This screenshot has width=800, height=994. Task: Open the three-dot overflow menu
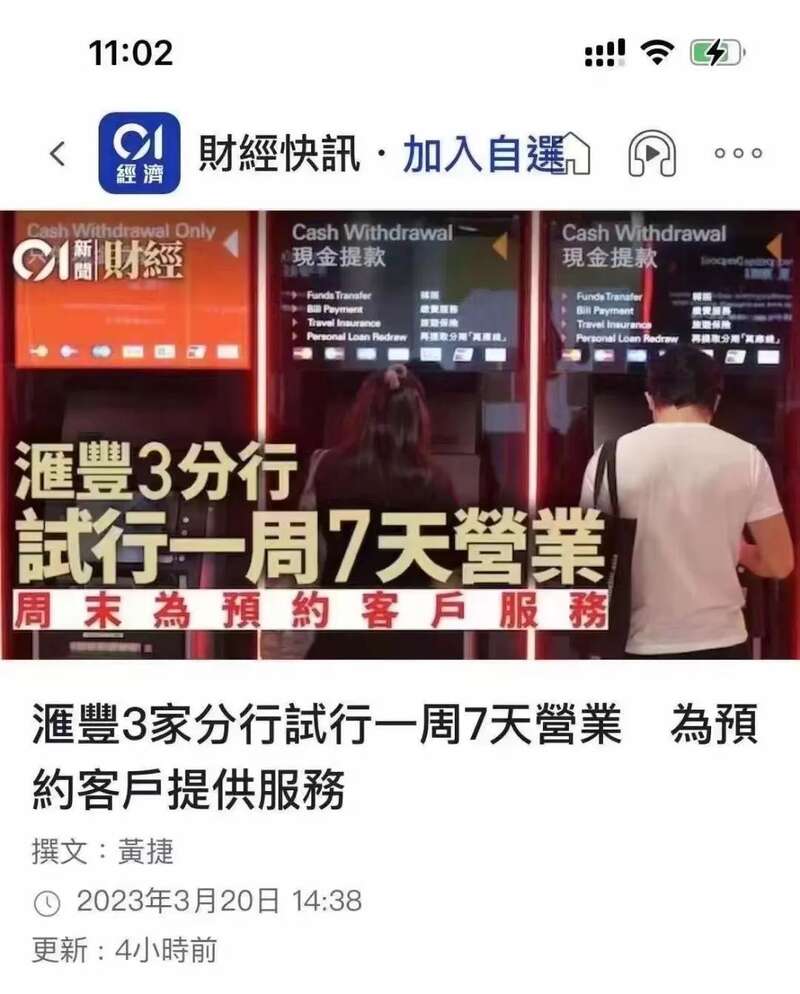tap(738, 154)
